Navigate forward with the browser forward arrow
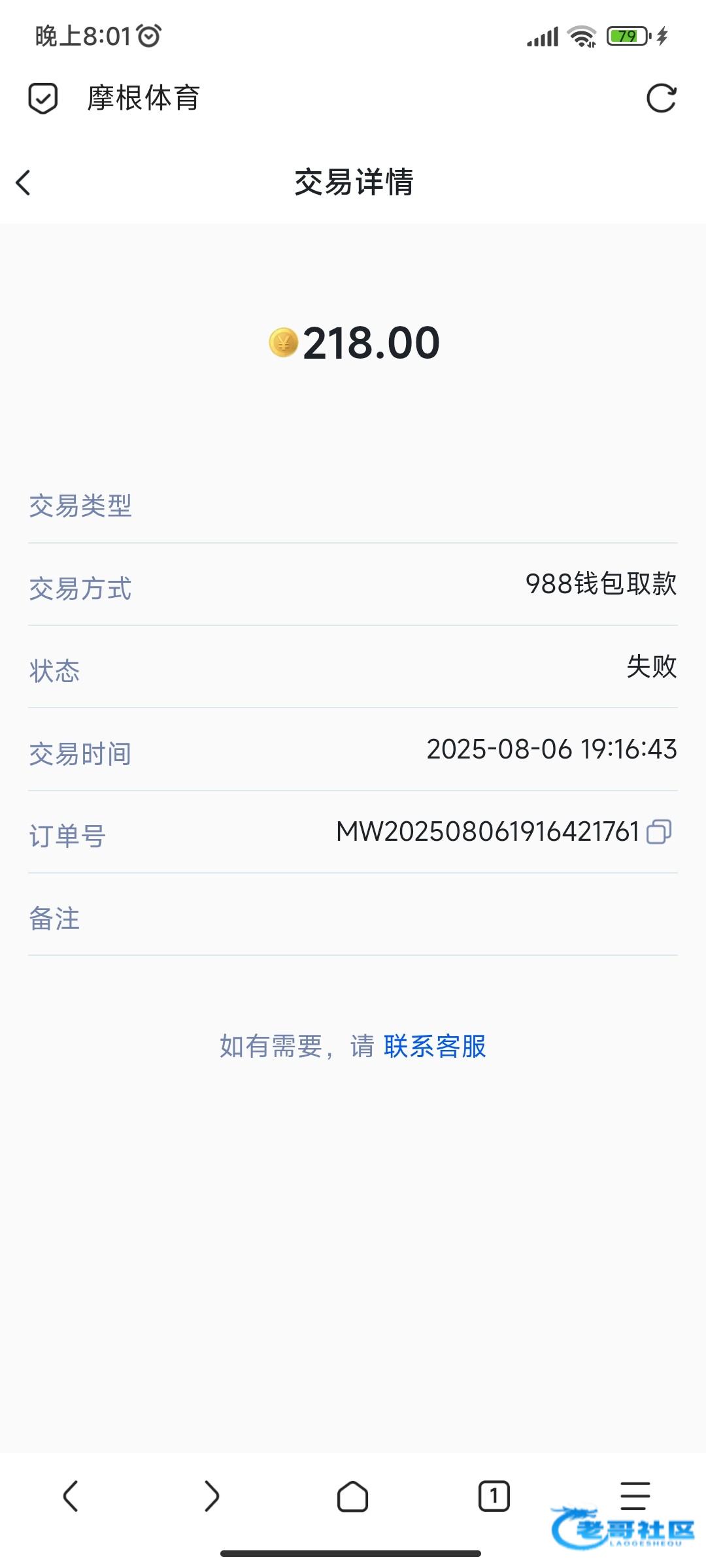The image size is (706, 1568). (x=212, y=1496)
